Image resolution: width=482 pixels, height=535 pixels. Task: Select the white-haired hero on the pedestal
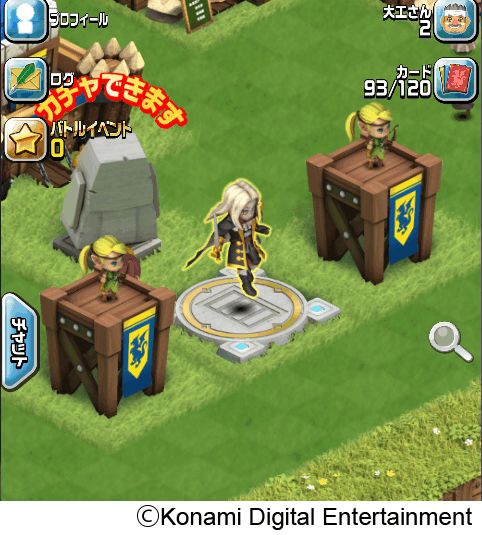[x=235, y=235]
